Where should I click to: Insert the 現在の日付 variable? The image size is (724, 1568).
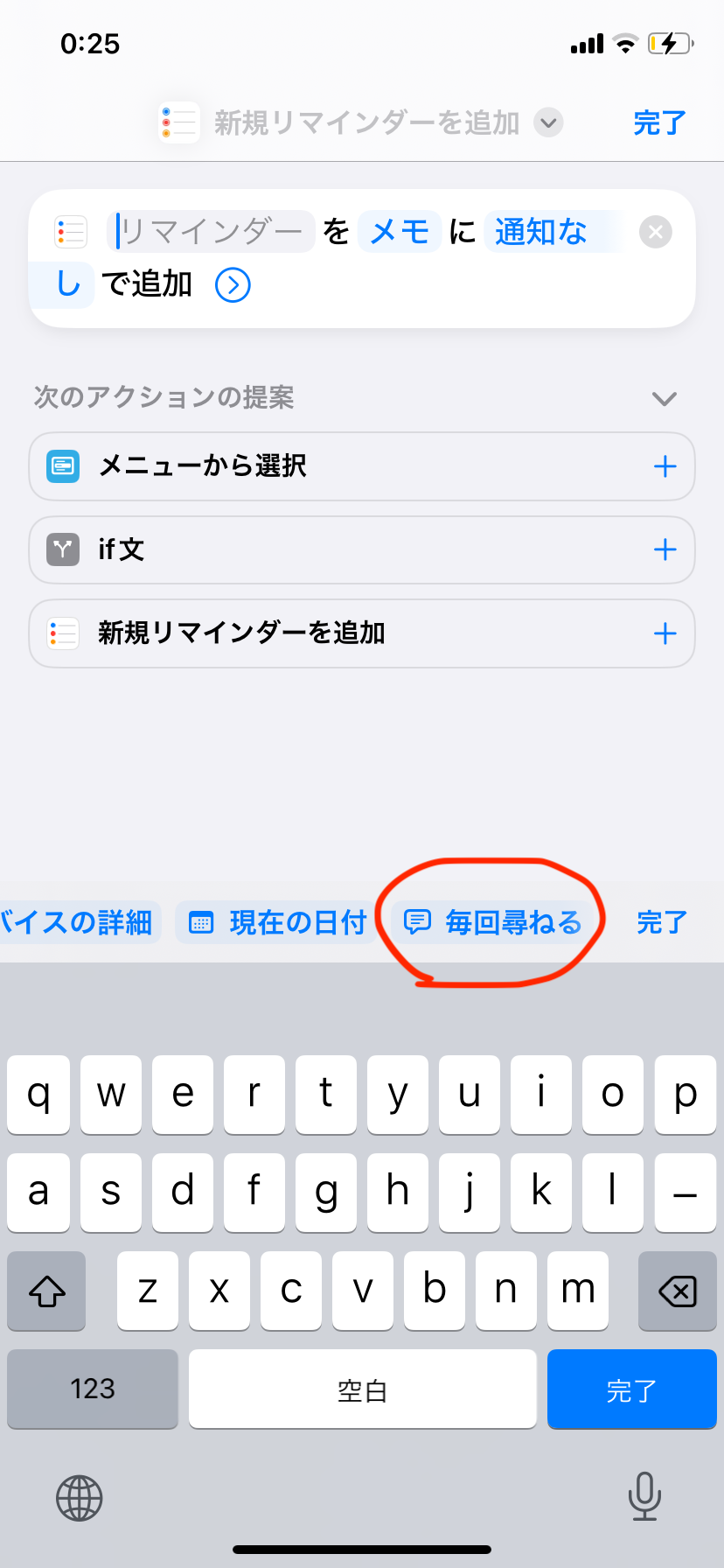[278, 922]
